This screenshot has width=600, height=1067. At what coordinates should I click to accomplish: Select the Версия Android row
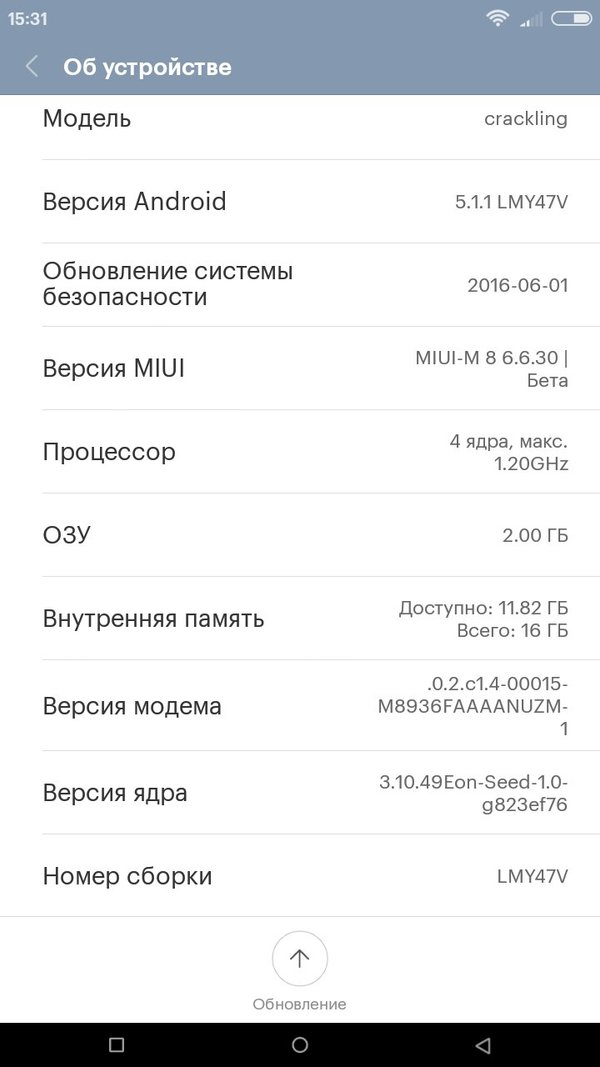point(300,201)
